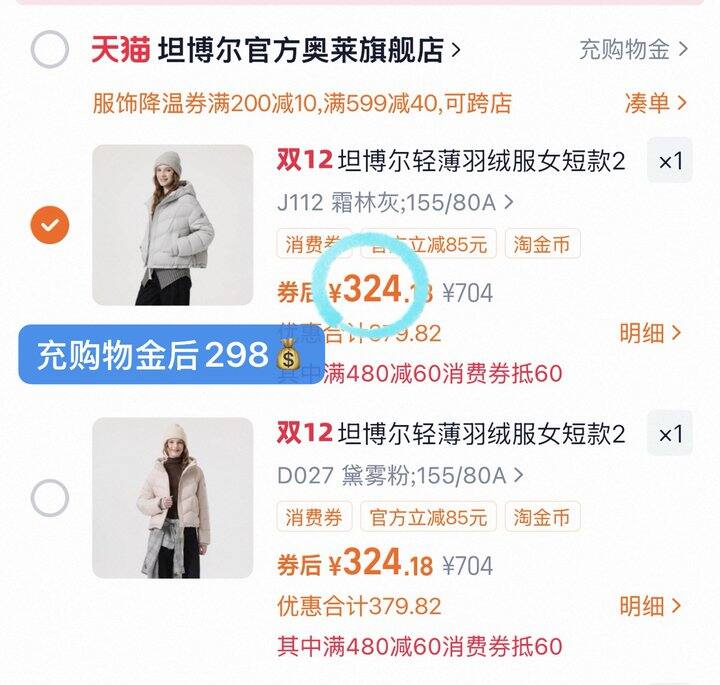Open the 霜林灰 jacket product image
Screen dimensions: 720x685
coord(173,225)
